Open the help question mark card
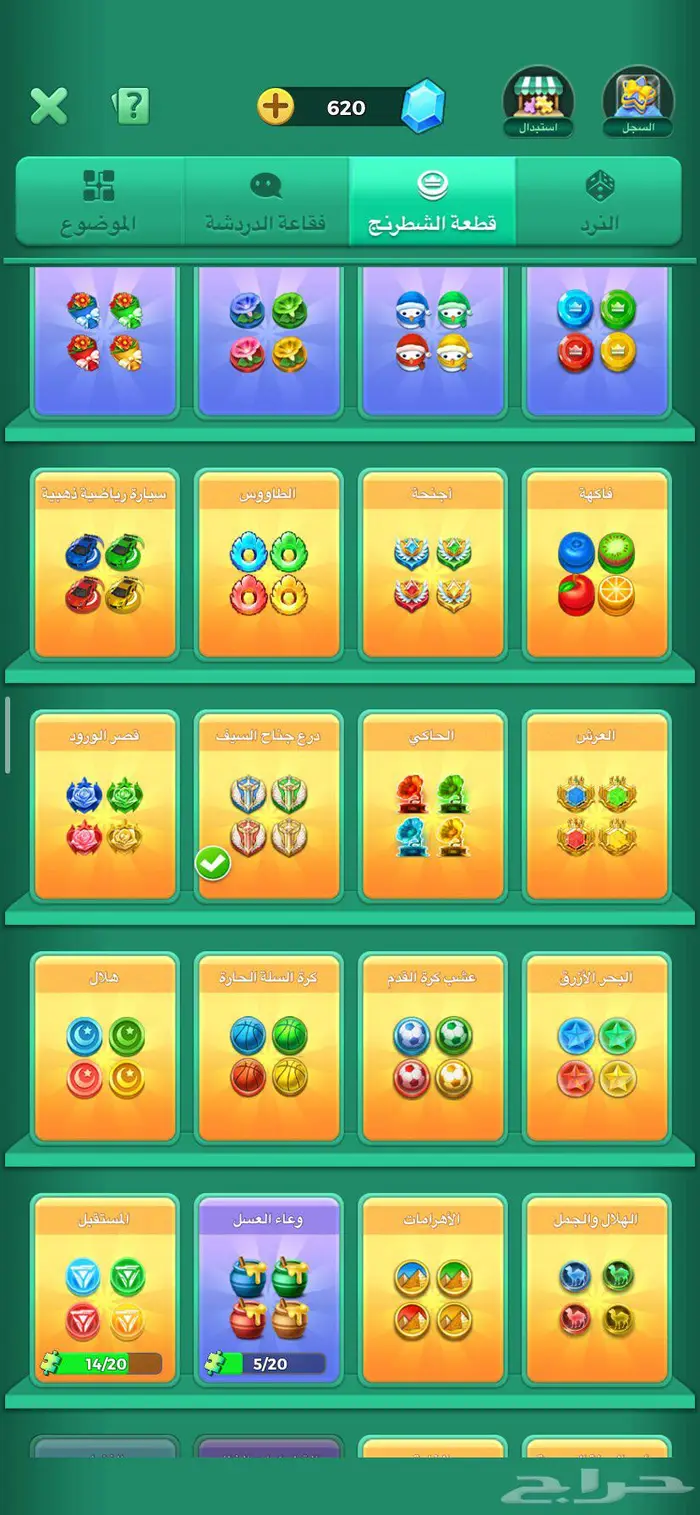 pos(132,105)
